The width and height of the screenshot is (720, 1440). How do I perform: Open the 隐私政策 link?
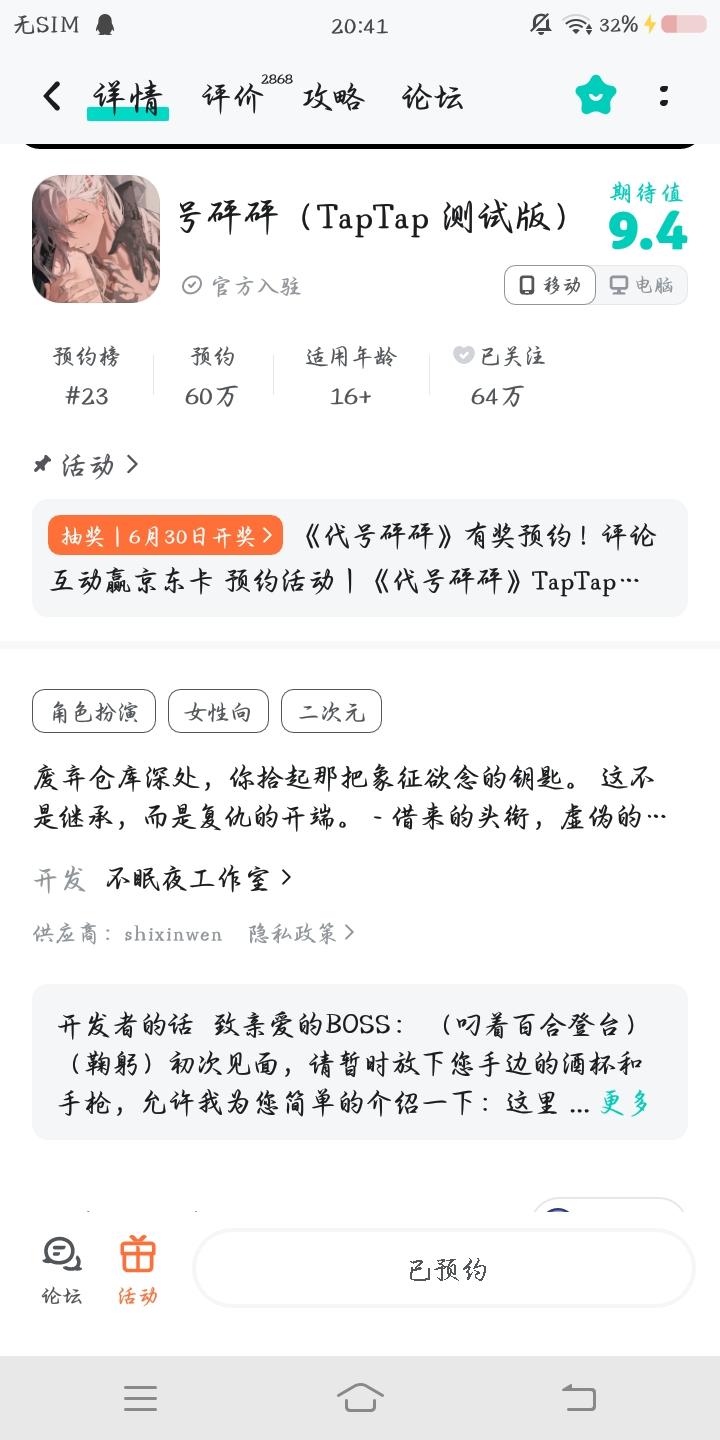[x=302, y=933]
